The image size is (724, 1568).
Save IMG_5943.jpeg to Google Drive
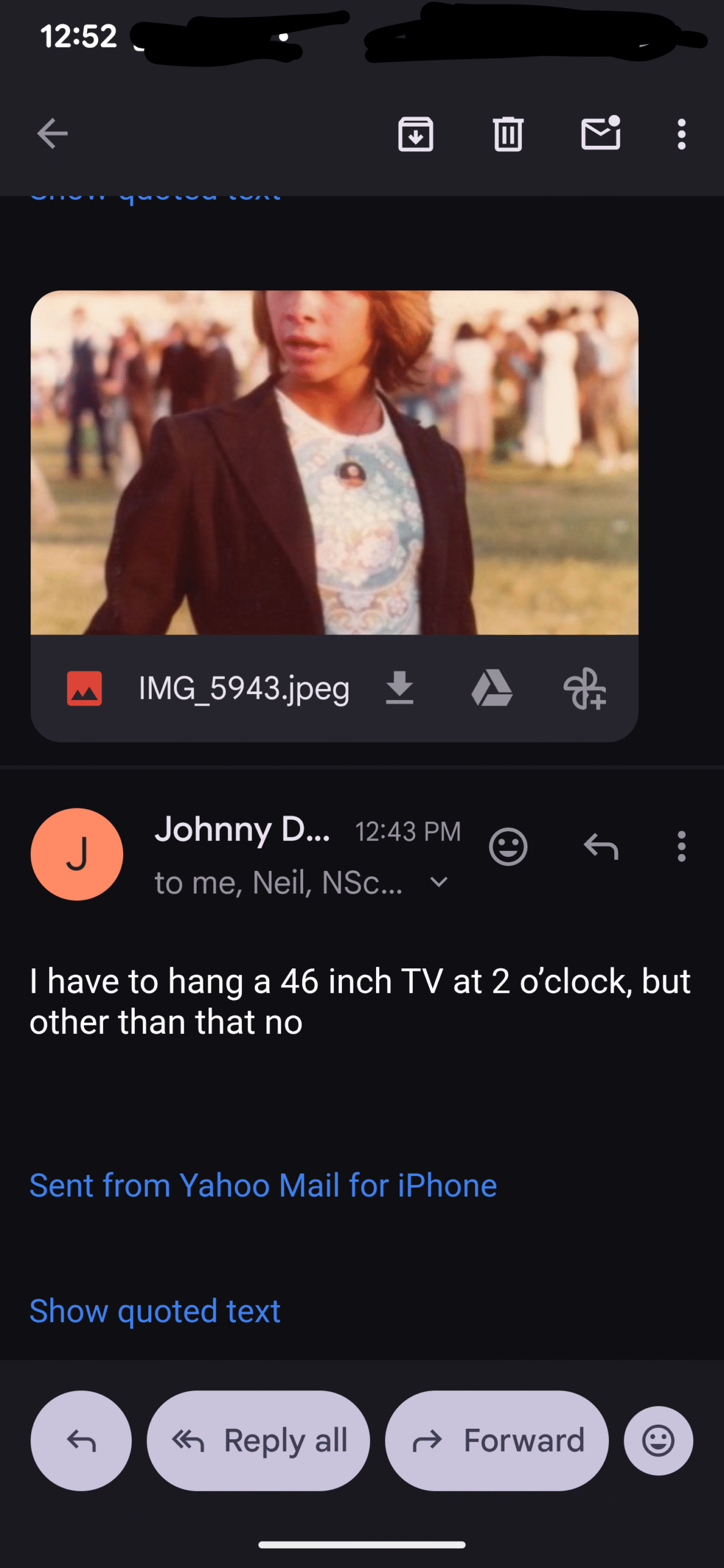(492, 688)
